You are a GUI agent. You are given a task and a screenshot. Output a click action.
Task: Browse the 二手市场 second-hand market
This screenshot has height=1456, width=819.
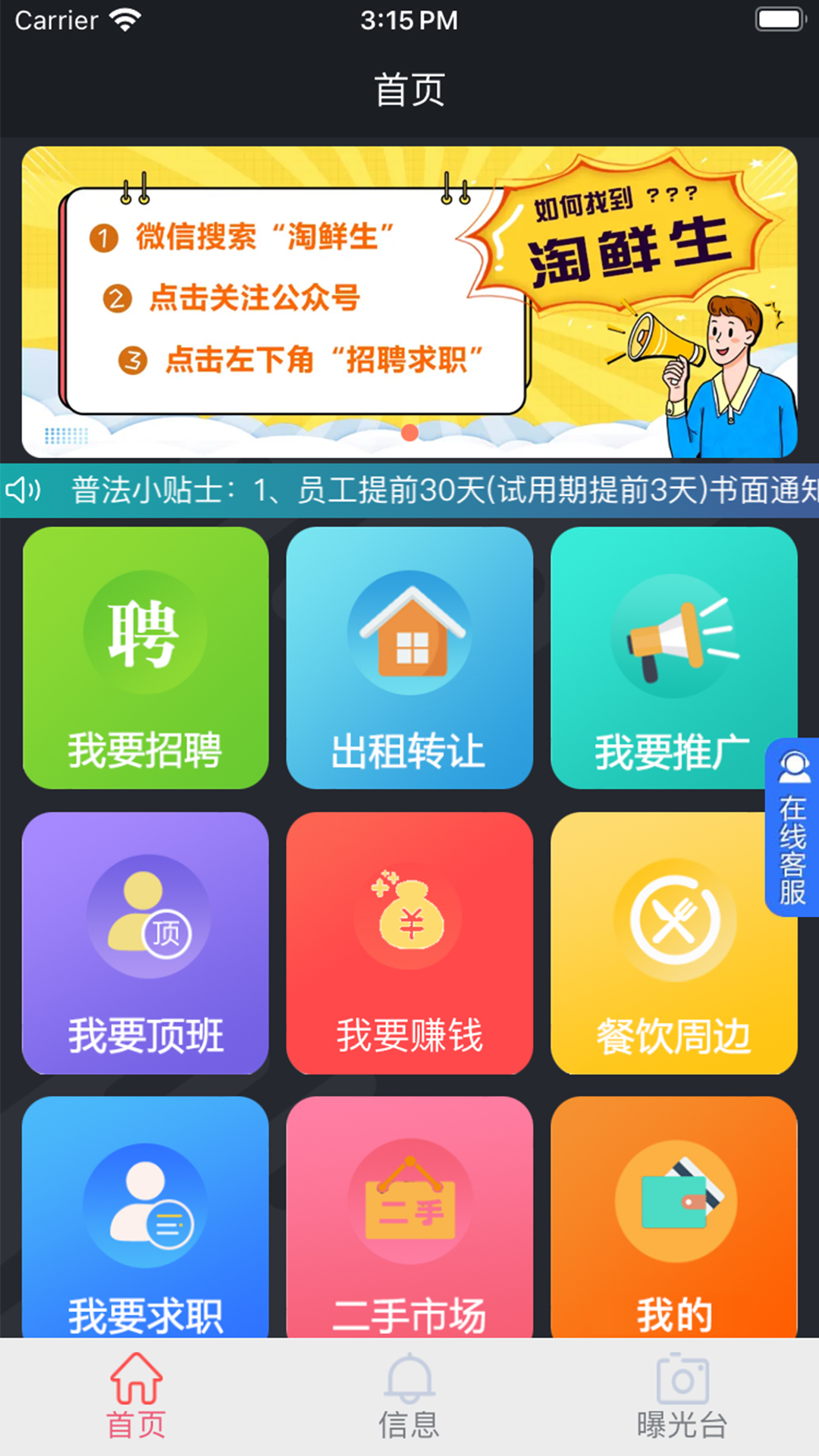coord(409,1217)
